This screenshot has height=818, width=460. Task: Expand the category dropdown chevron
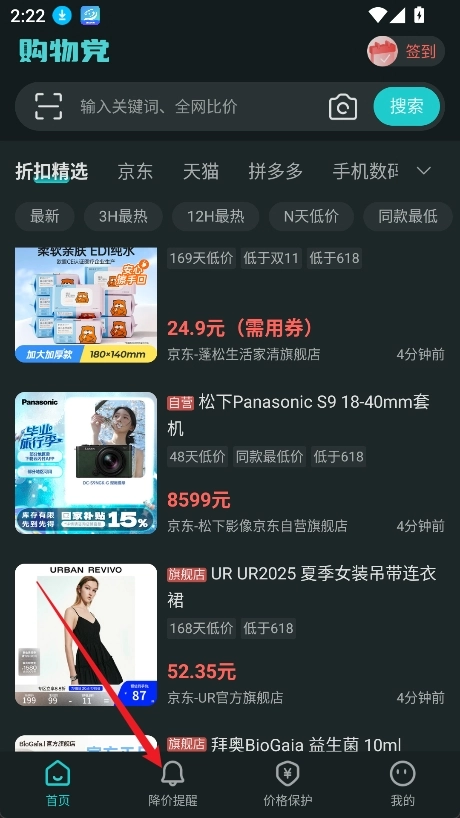pyautogui.click(x=424, y=171)
